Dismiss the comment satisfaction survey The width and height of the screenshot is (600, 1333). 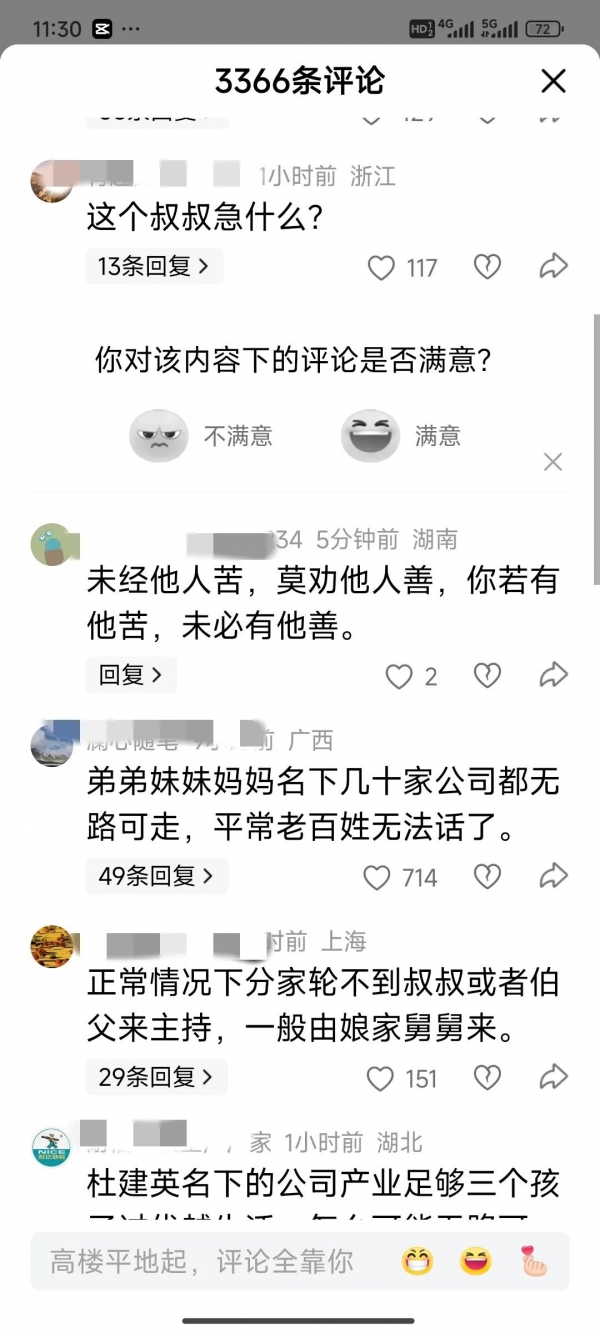pos(552,462)
